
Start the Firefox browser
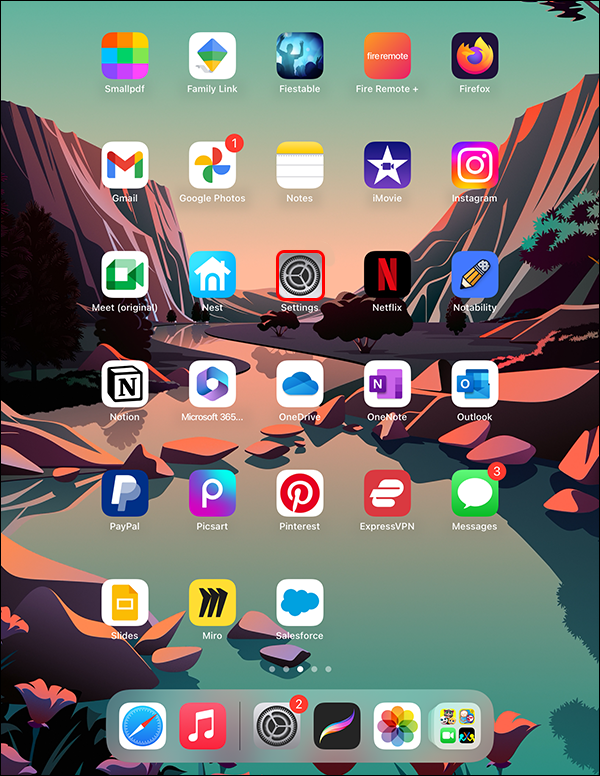tap(474, 56)
